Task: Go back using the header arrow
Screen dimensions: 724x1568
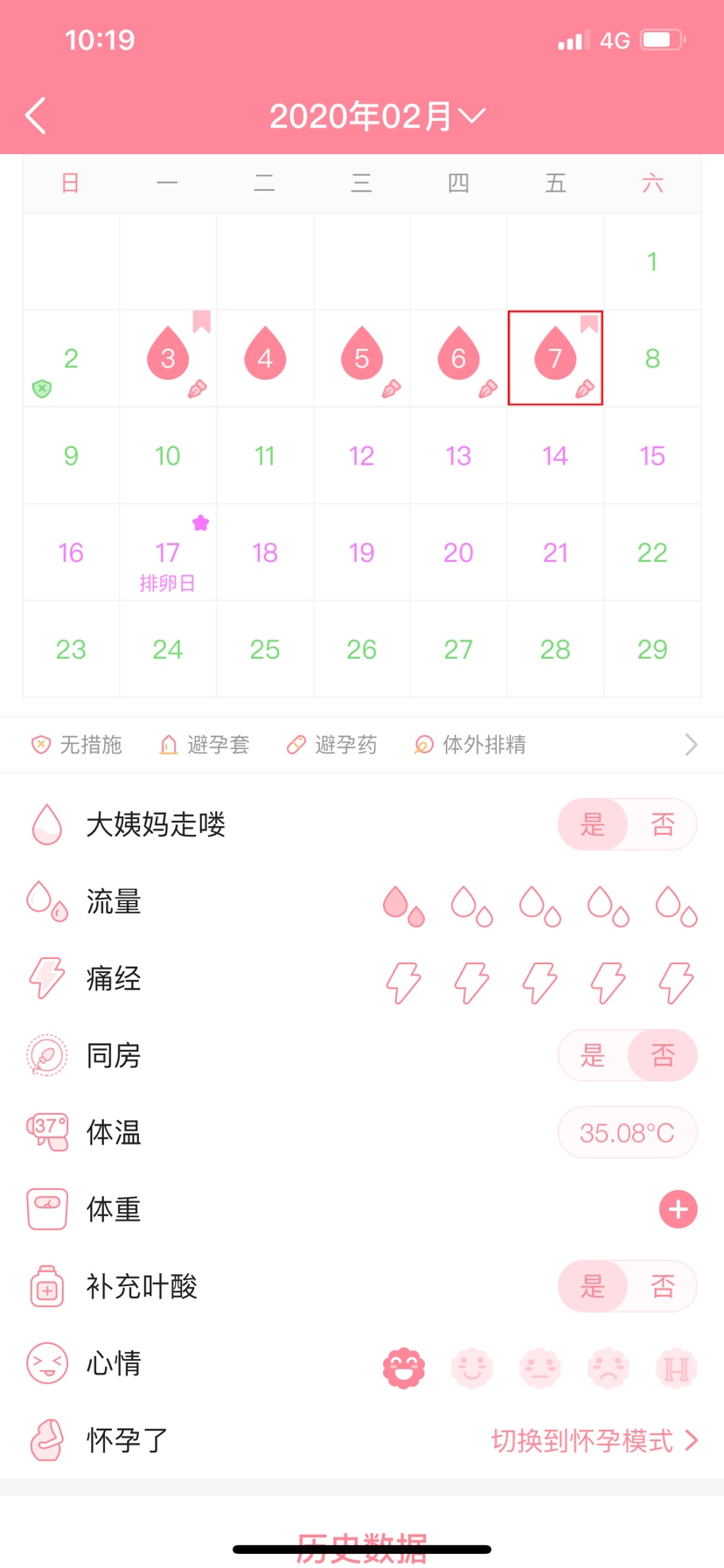Action: (x=36, y=115)
